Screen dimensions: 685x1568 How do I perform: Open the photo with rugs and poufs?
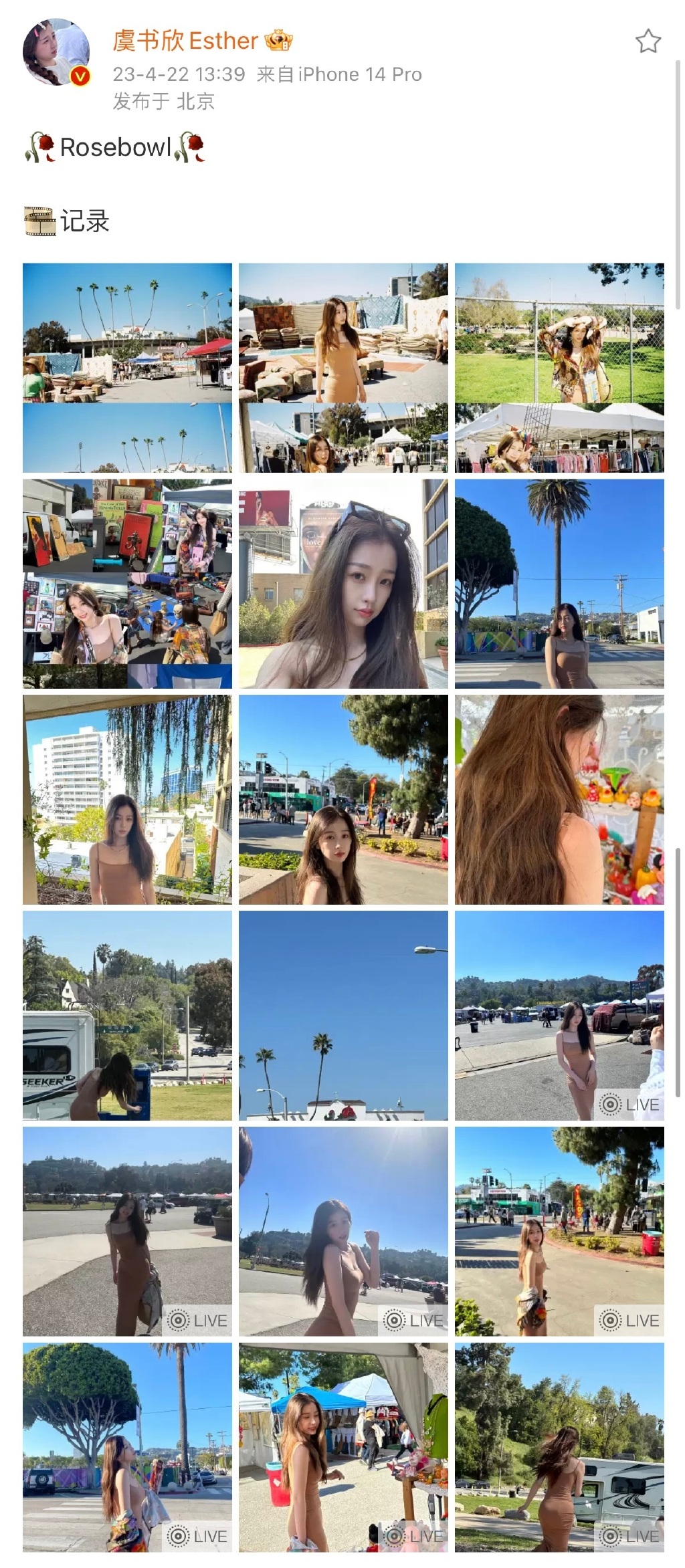tap(343, 368)
